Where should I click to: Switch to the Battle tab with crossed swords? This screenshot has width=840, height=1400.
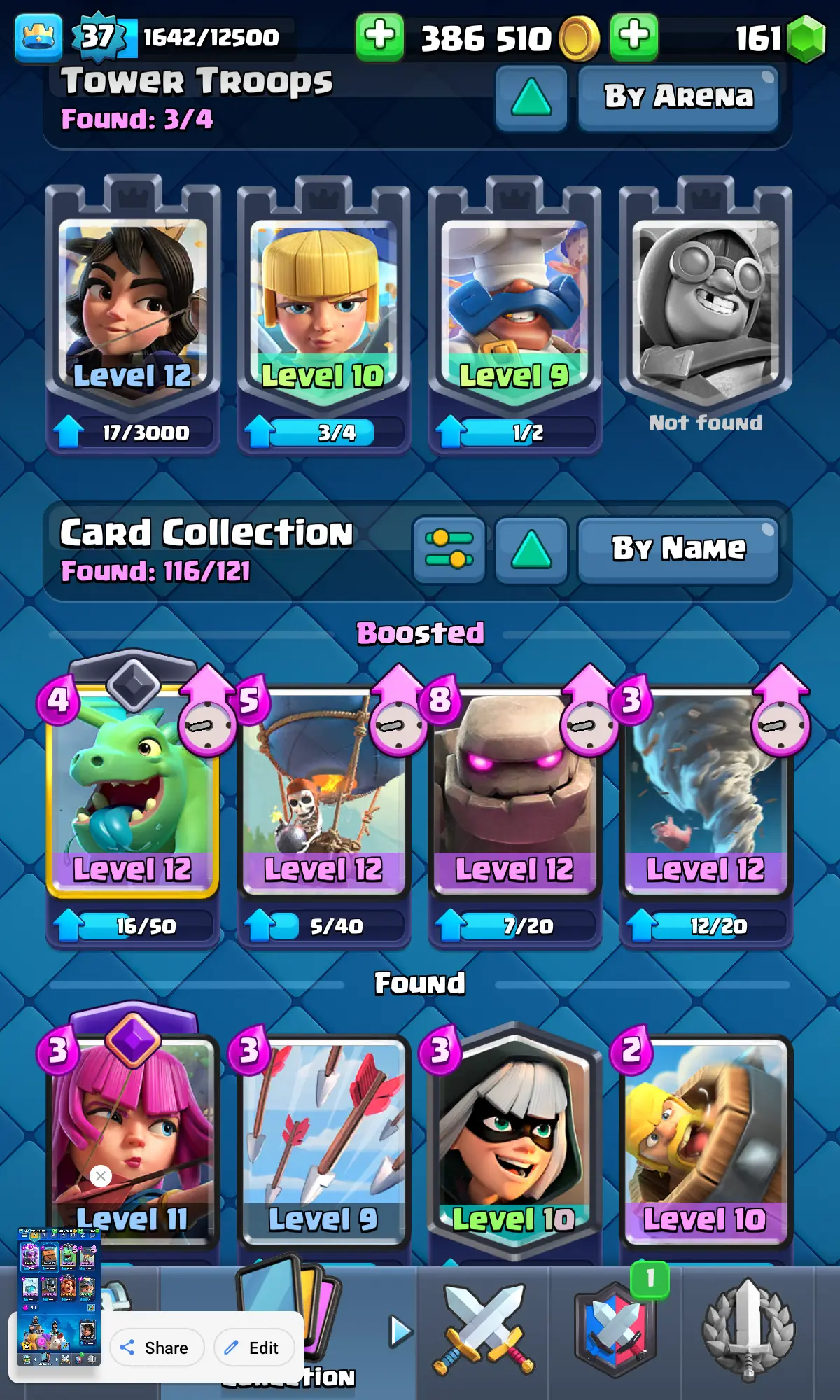pos(483,1330)
